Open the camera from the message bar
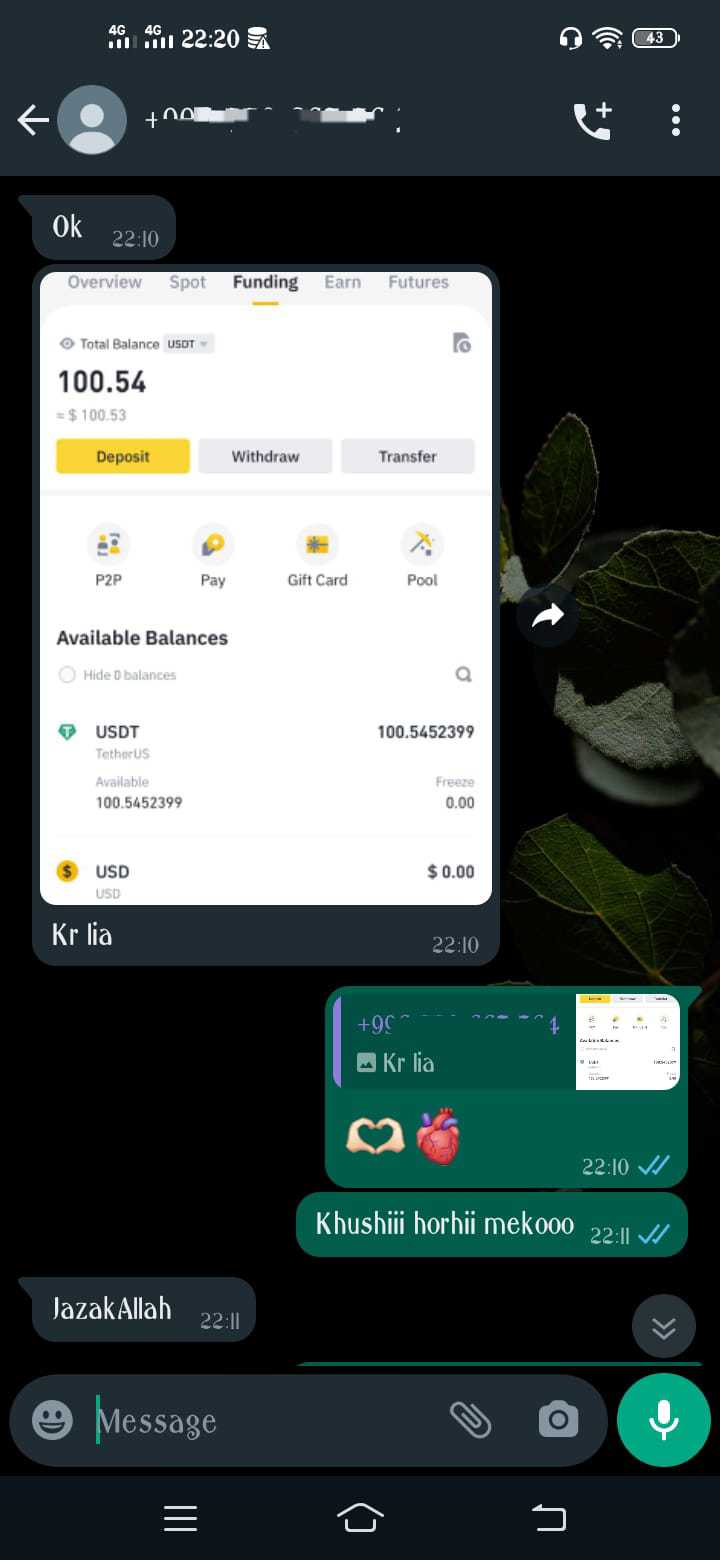The width and height of the screenshot is (720, 1560). [558, 1420]
